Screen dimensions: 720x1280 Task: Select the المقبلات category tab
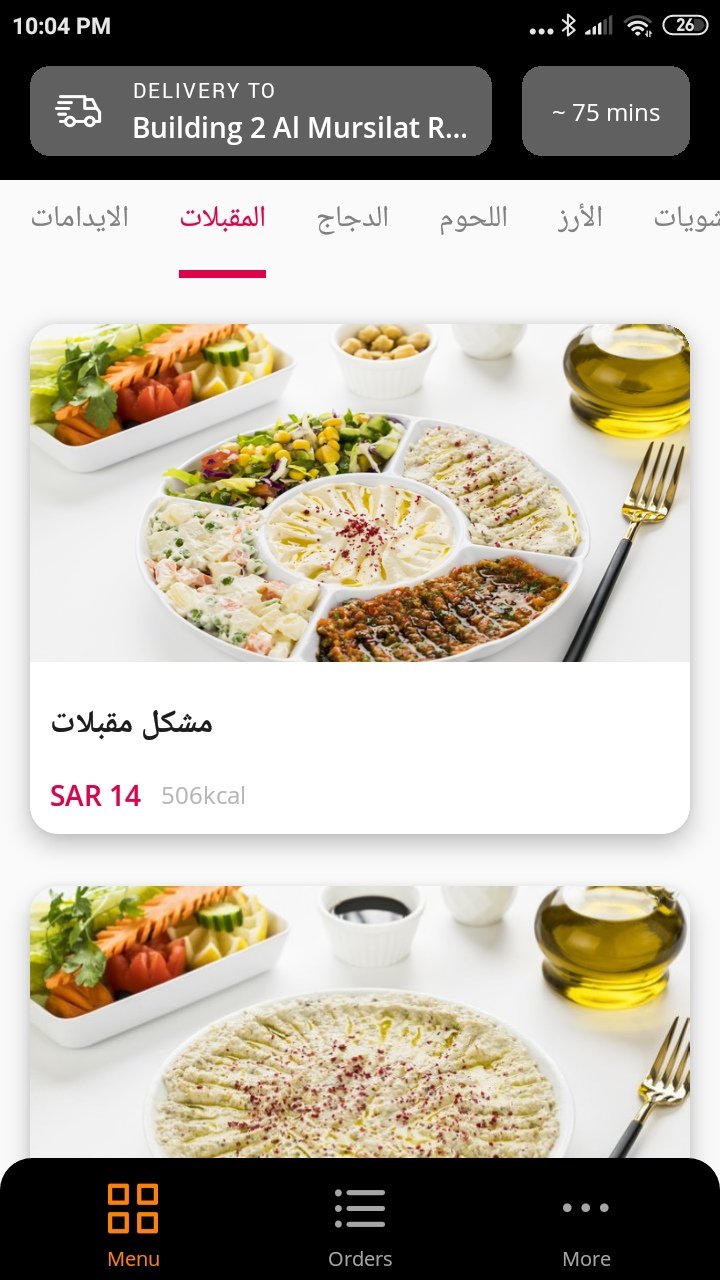(x=222, y=218)
